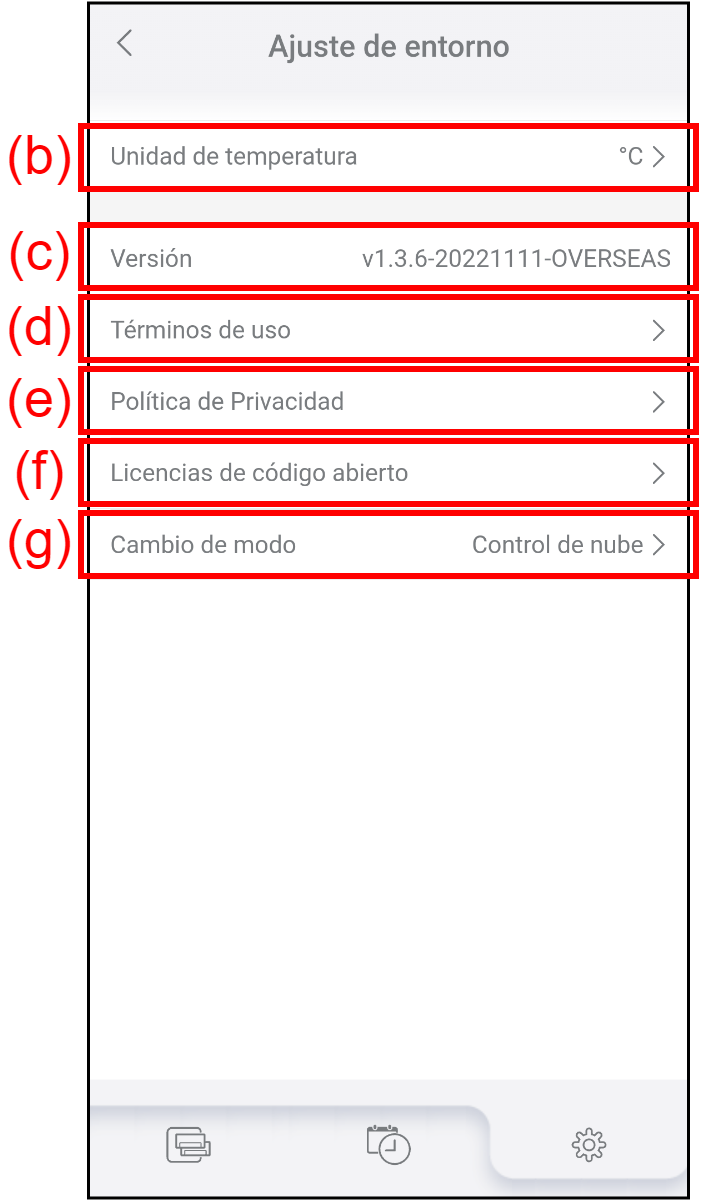Open Cambio de modo setting
702x1202 pixels.
tap(388, 545)
